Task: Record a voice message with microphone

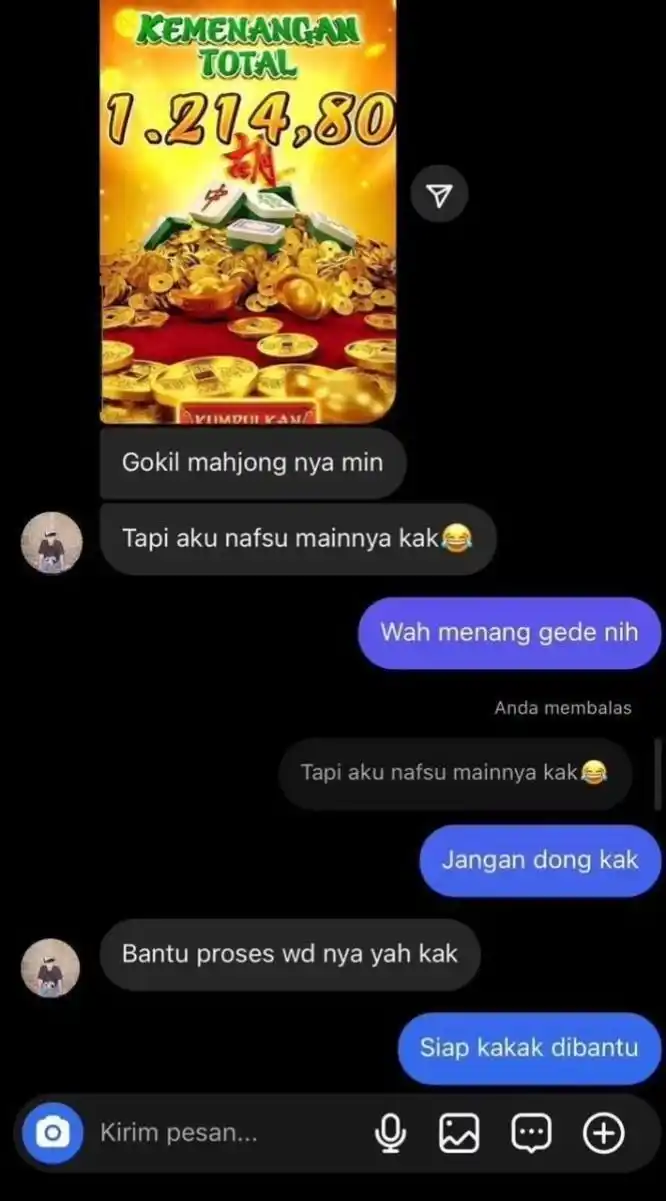Action: click(391, 1133)
